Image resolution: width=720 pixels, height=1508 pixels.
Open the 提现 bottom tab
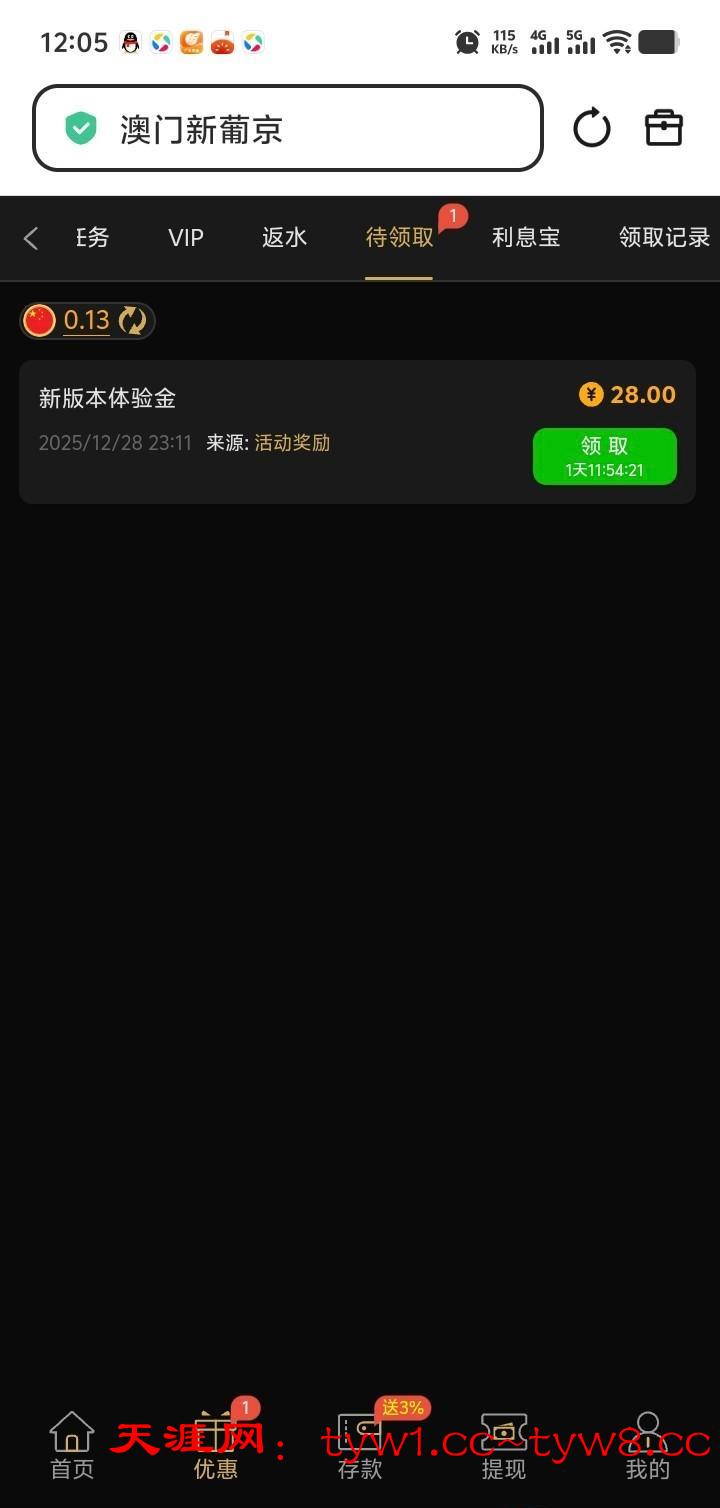tap(504, 1446)
